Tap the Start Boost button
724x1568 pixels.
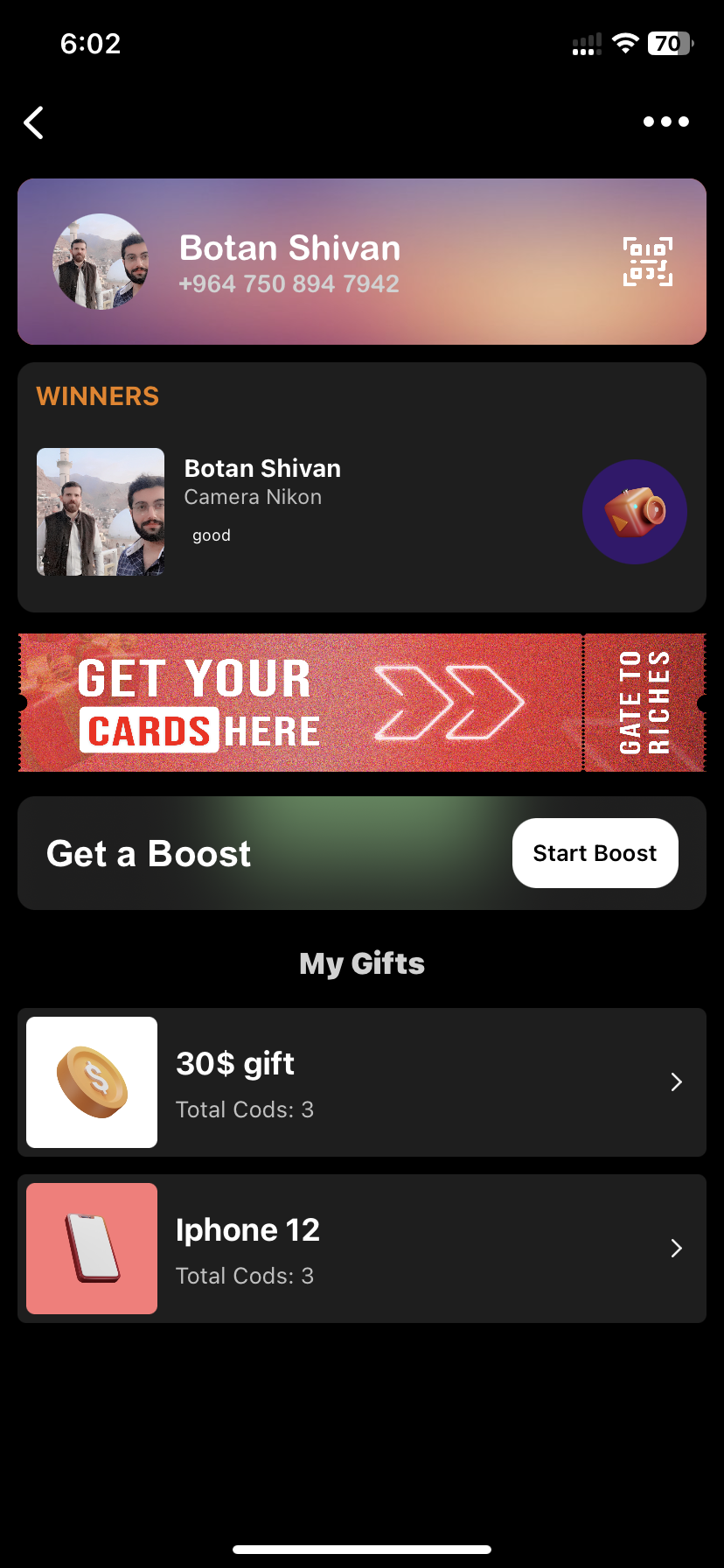pos(595,853)
